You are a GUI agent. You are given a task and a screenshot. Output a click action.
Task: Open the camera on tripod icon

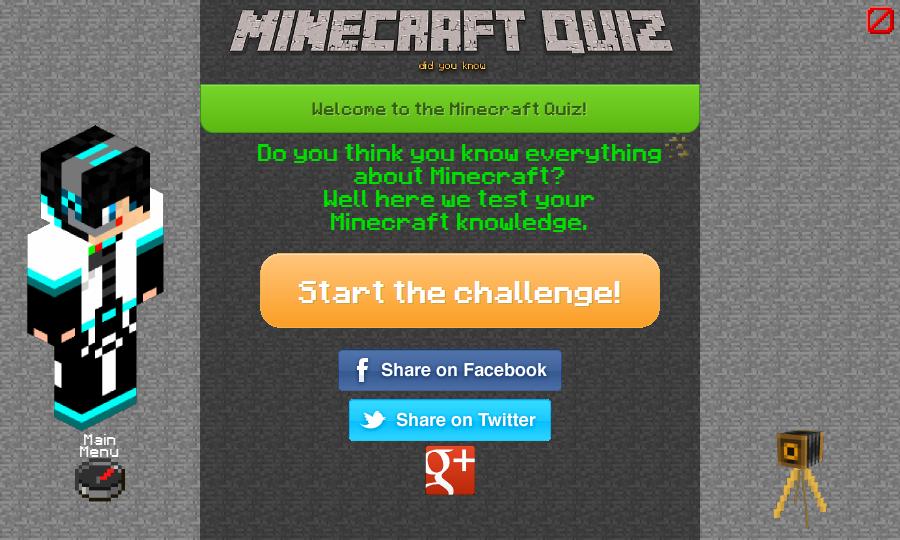800,475
